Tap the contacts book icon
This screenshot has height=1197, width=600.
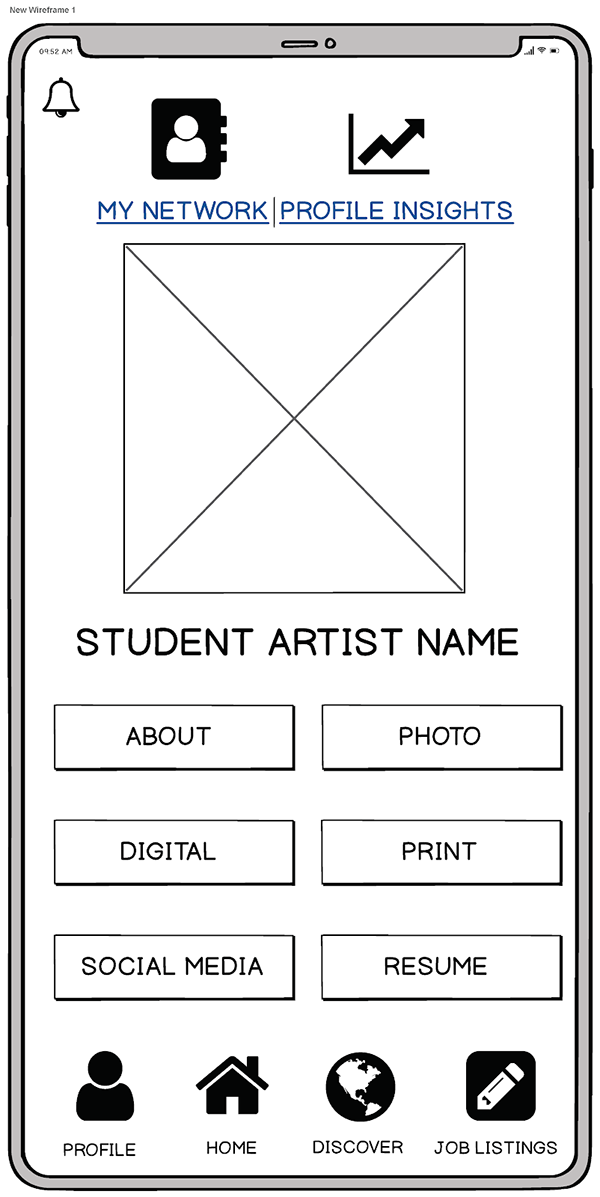(189, 139)
